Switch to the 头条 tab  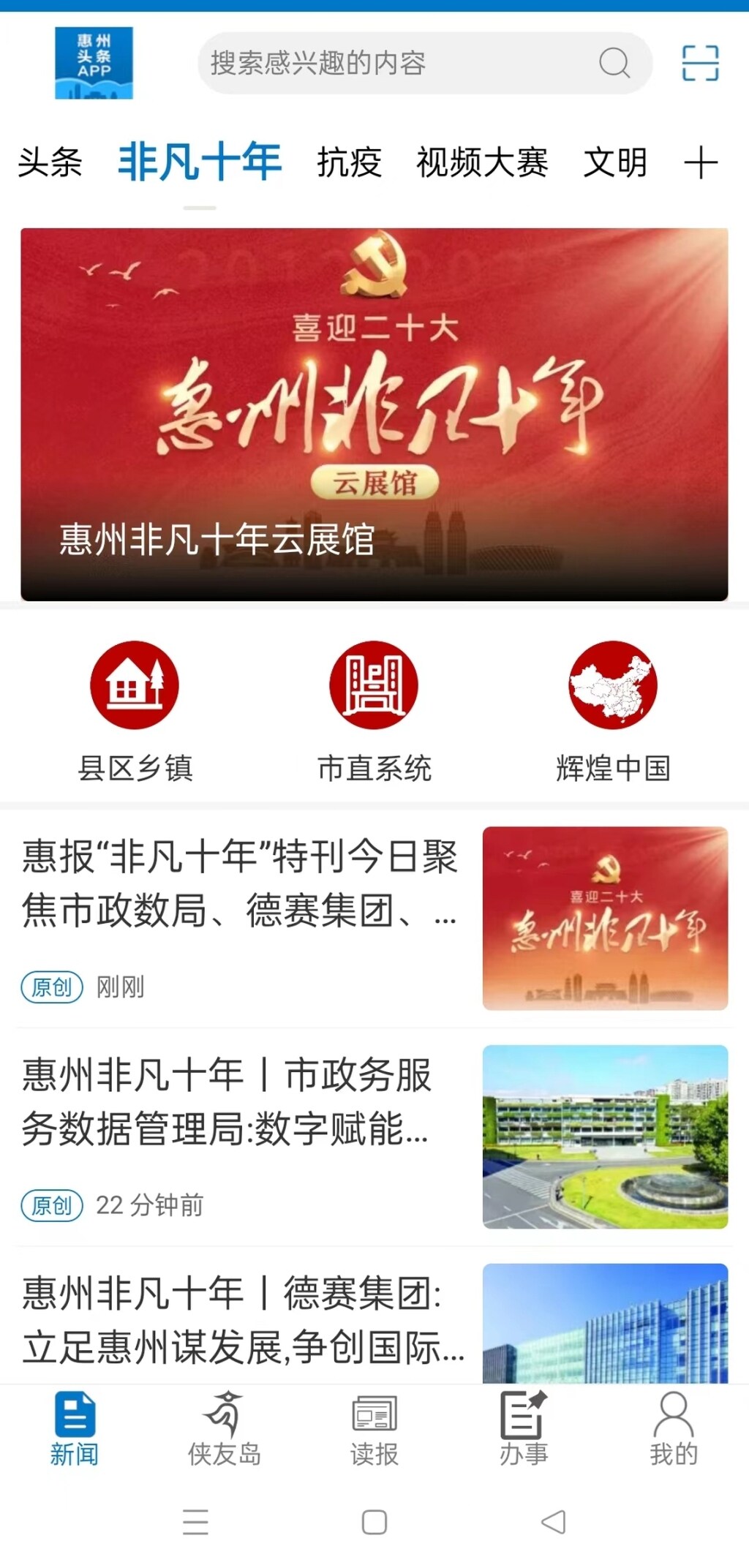point(50,162)
